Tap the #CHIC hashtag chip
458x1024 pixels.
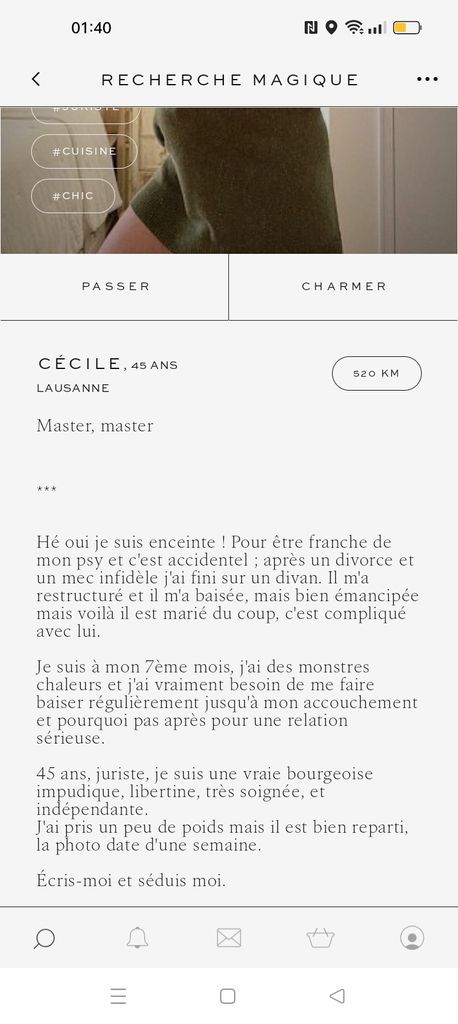click(73, 196)
